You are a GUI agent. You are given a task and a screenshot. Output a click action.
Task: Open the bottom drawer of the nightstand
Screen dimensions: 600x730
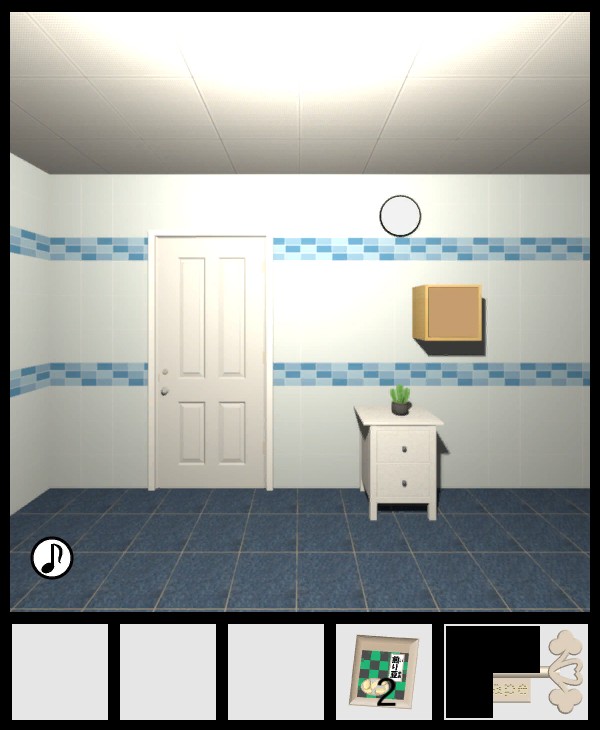pos(404,482)
